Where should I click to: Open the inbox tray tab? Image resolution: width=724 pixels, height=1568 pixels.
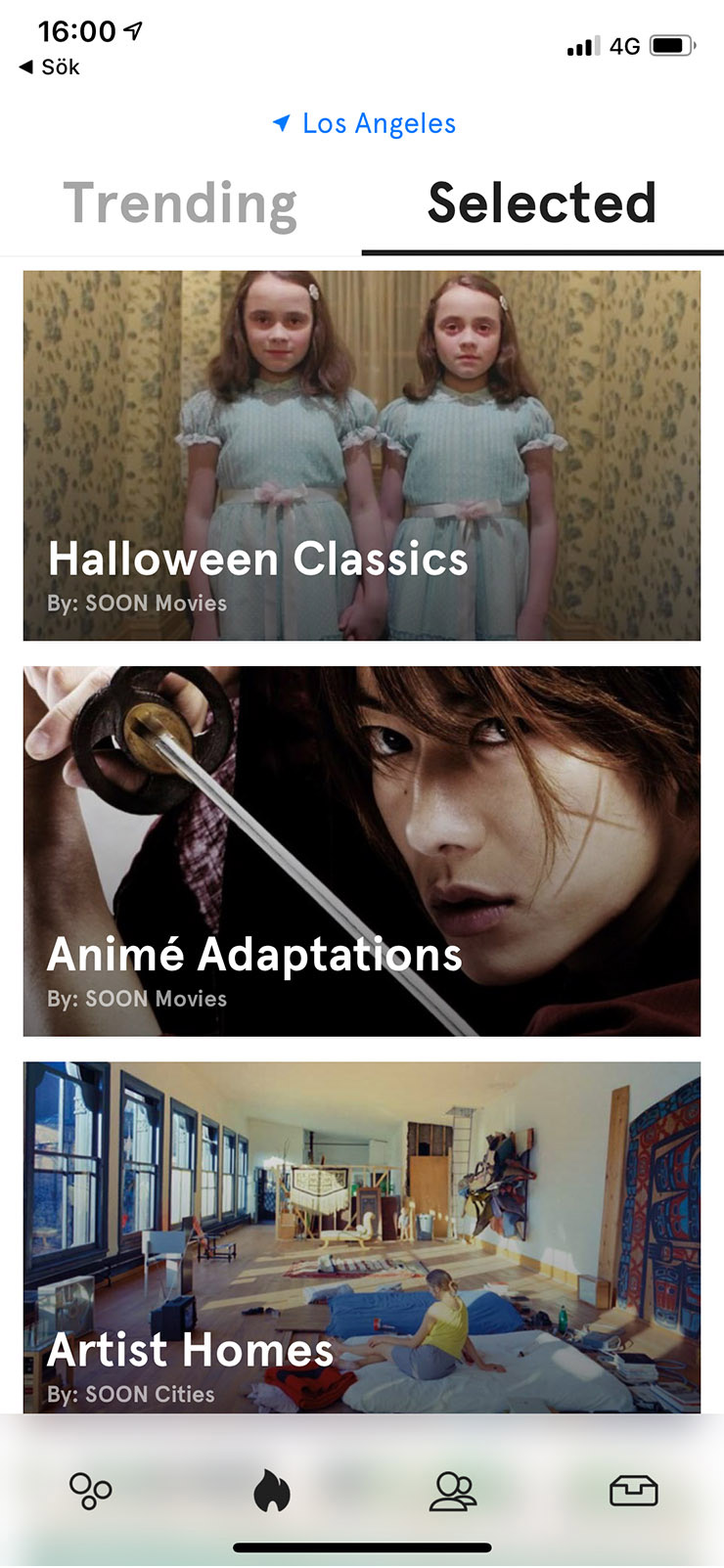(633, 1492)
